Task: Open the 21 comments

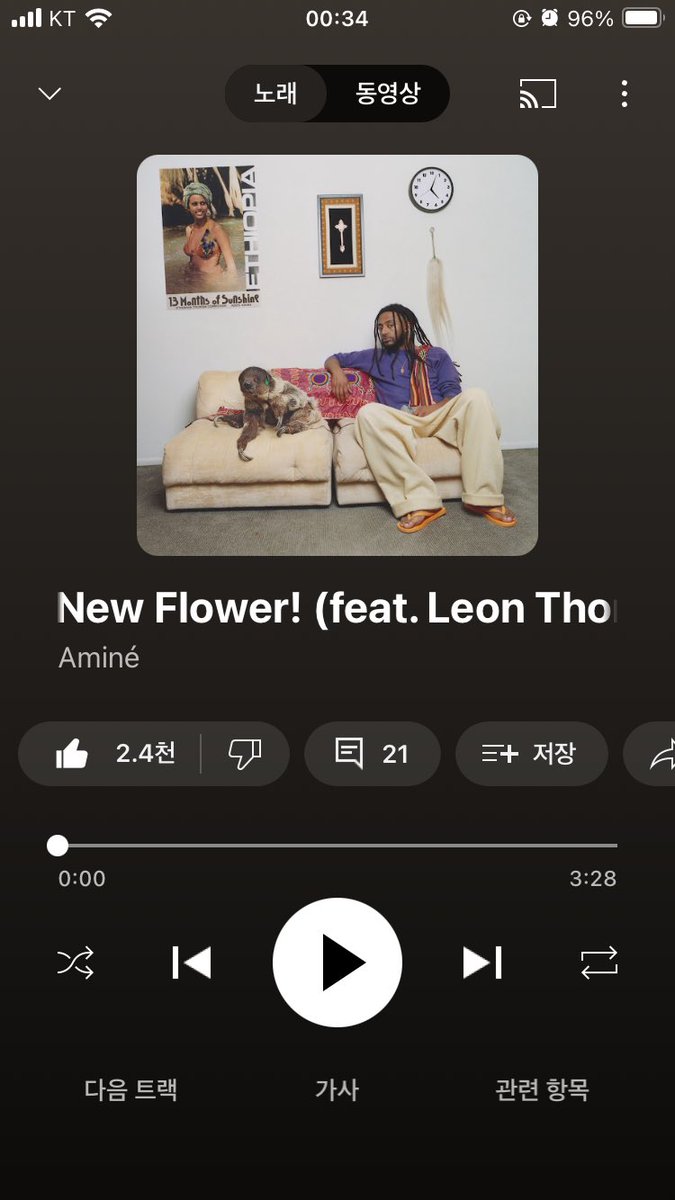Action: (372, 754)
